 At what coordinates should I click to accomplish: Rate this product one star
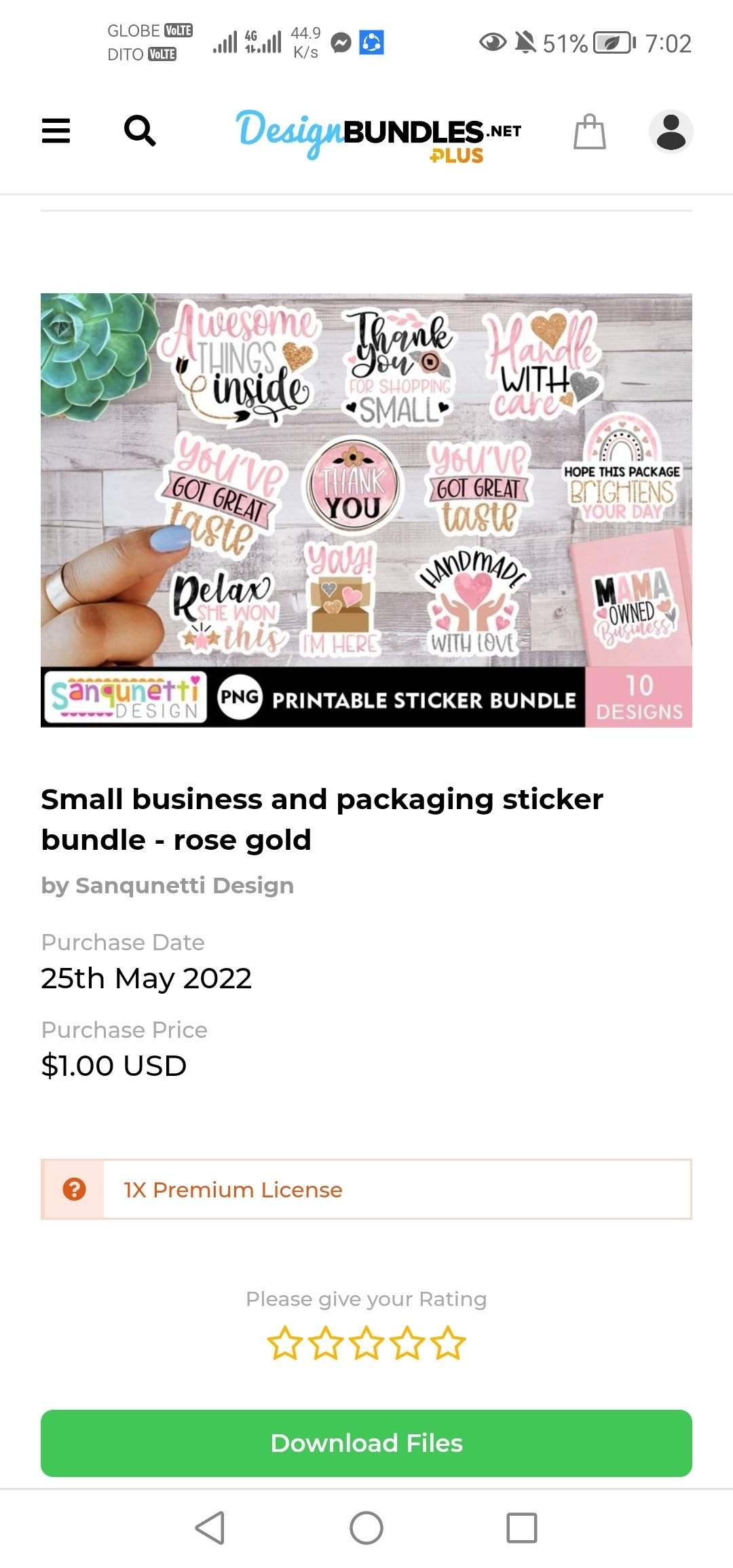pos(284,1343)
